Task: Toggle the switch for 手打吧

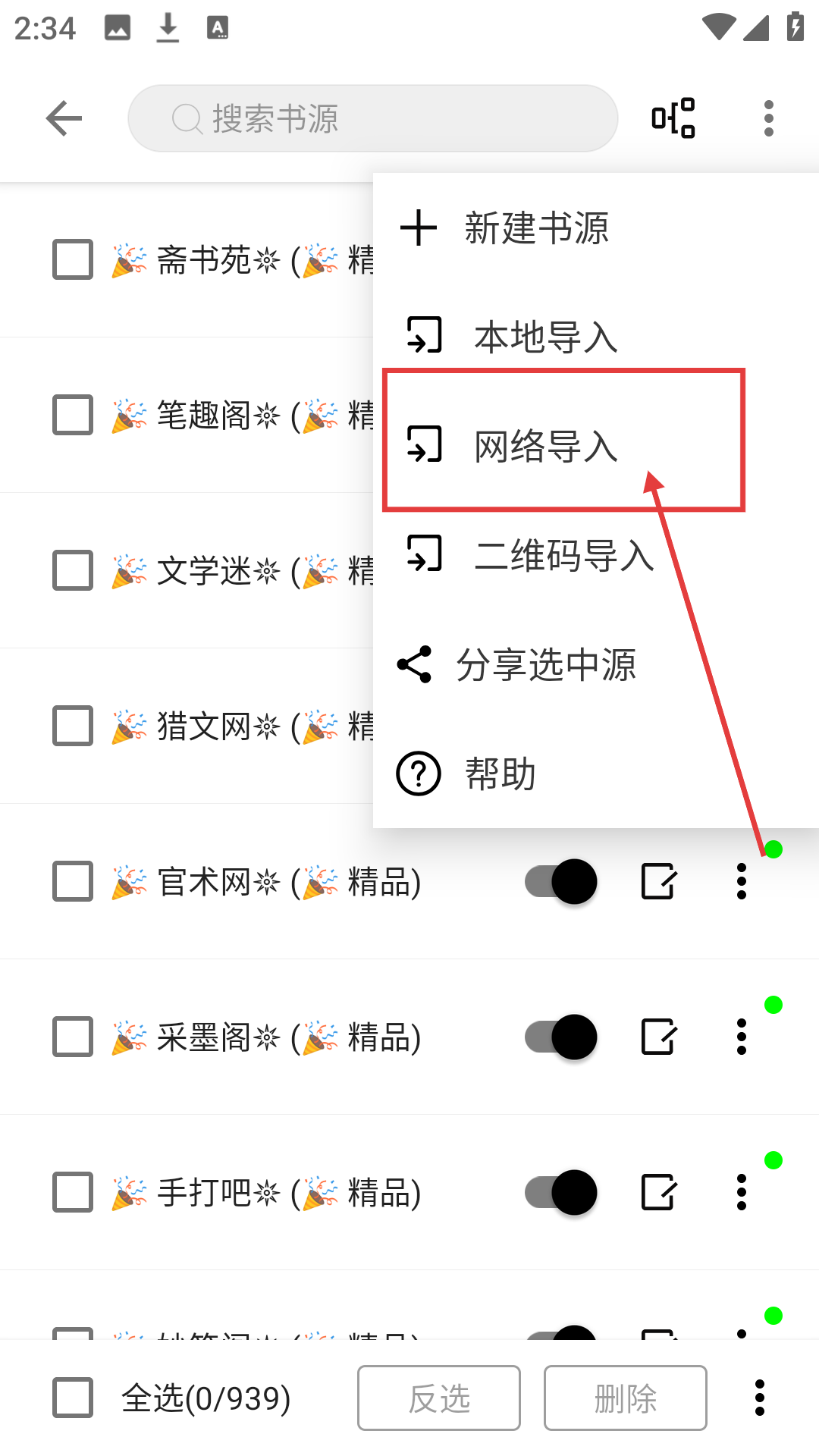Action: tap(561, 1192)
